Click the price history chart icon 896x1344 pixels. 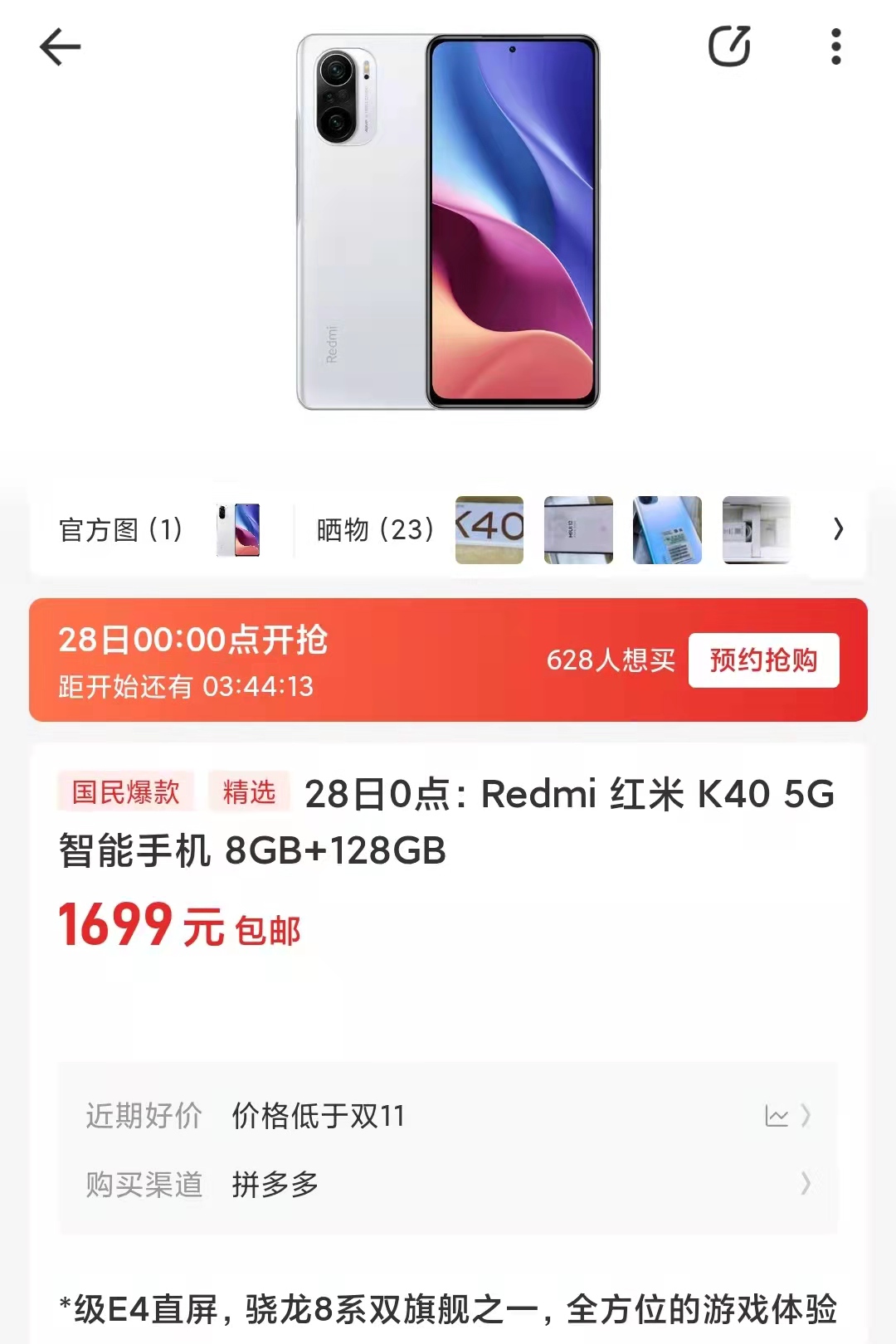point(777,1116)
